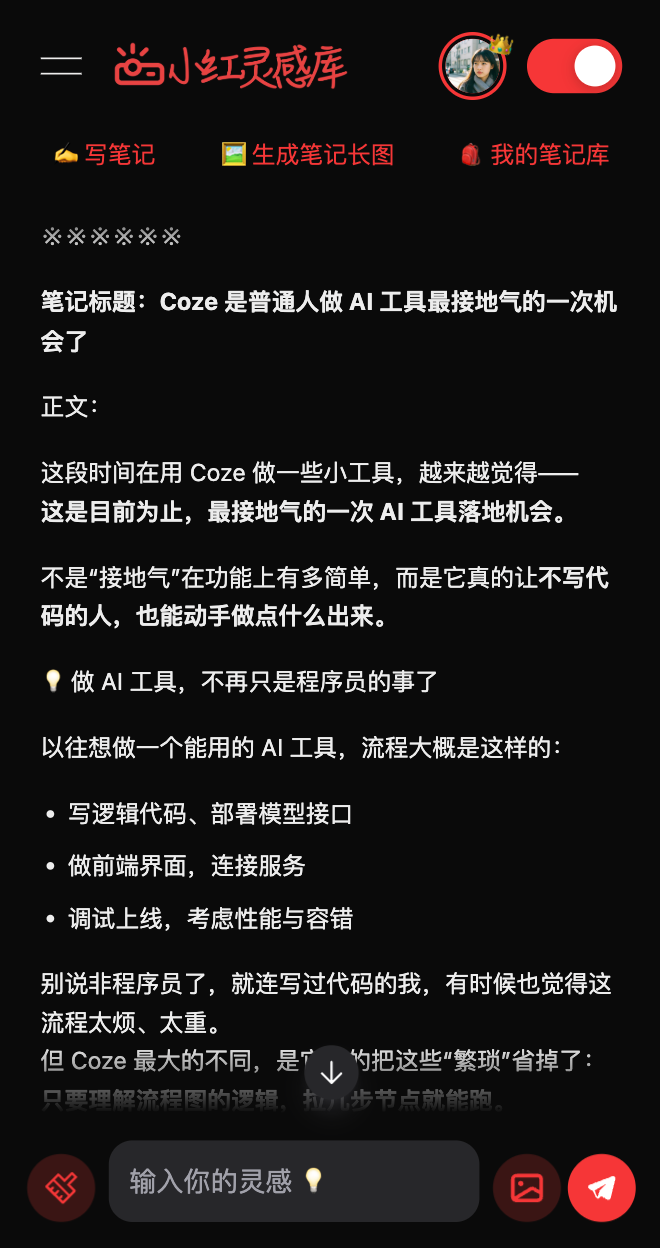Tap the clear brush icon beside the input
Image resolution: width=660 pixels, height=1248 pixels.
61,1188
